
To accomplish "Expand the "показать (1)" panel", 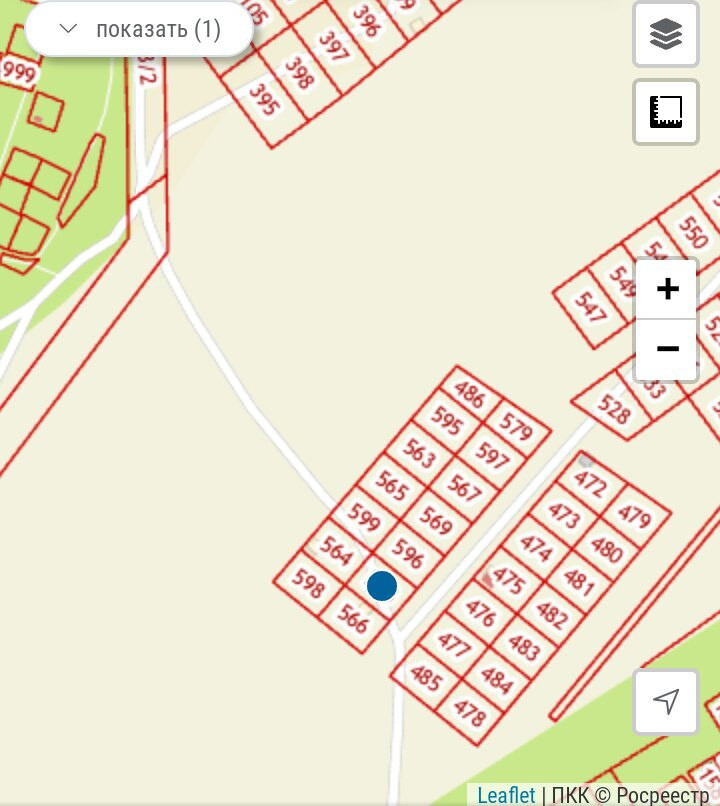I will point(139,29).
